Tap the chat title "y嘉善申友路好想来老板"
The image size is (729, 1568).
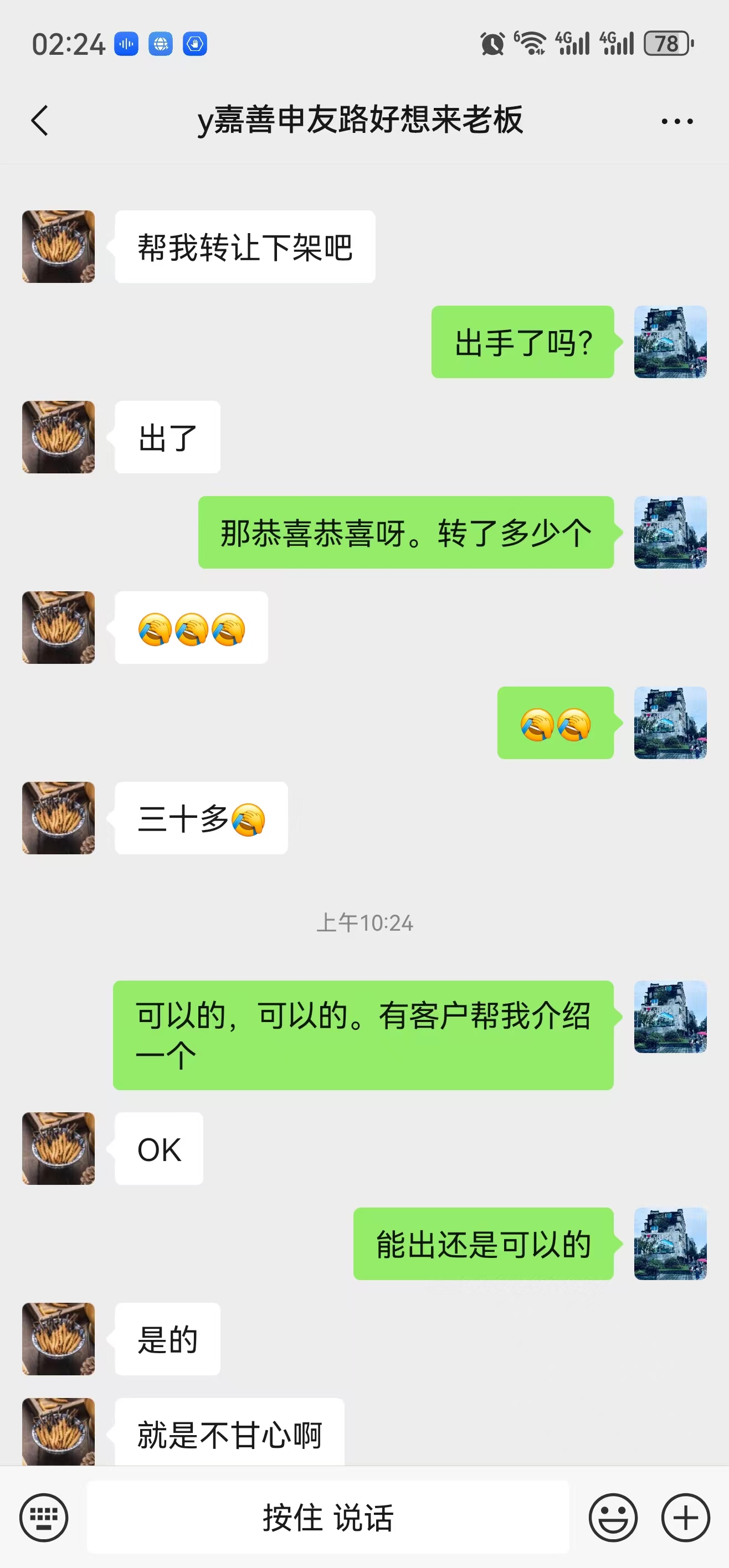(x=364, y=120)
